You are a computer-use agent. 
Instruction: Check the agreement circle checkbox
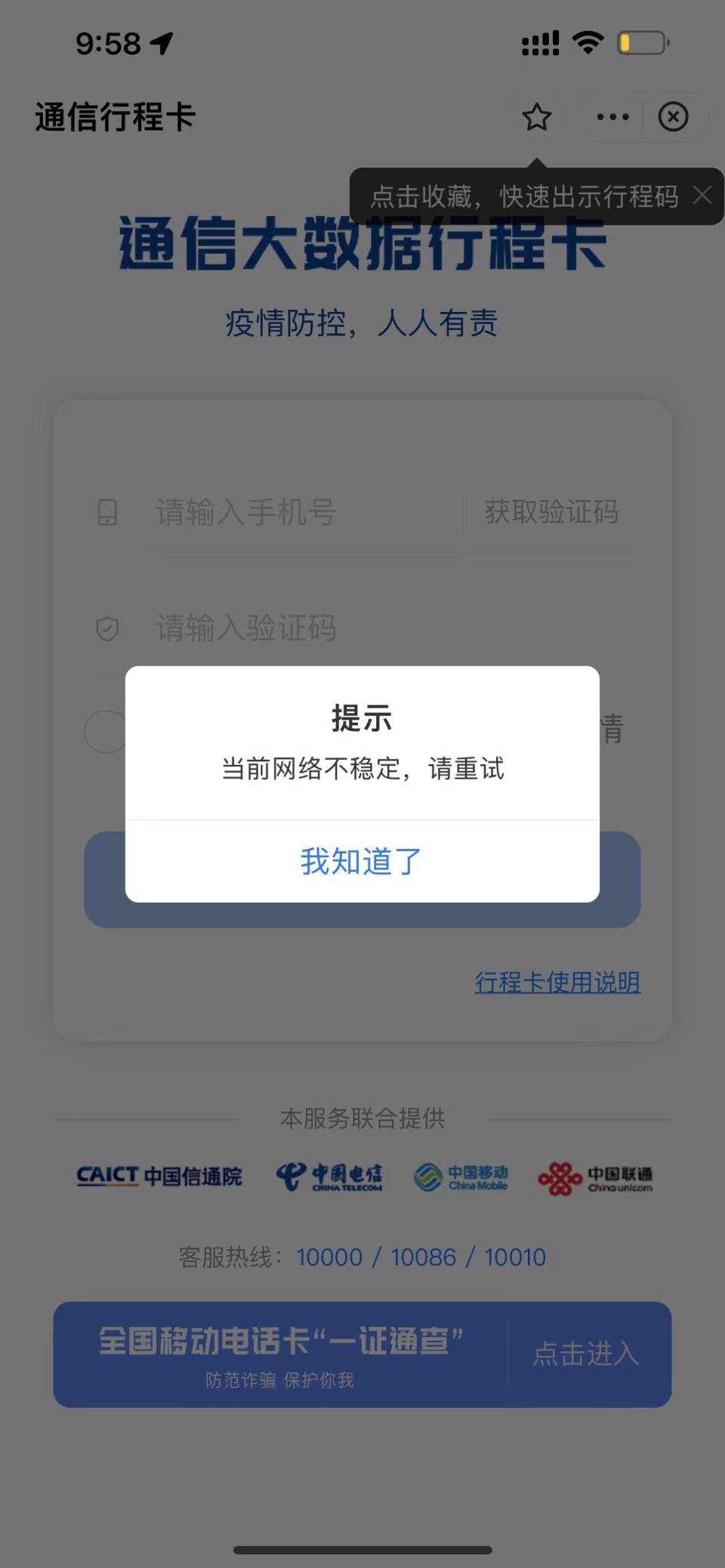(x=105, y=731)
